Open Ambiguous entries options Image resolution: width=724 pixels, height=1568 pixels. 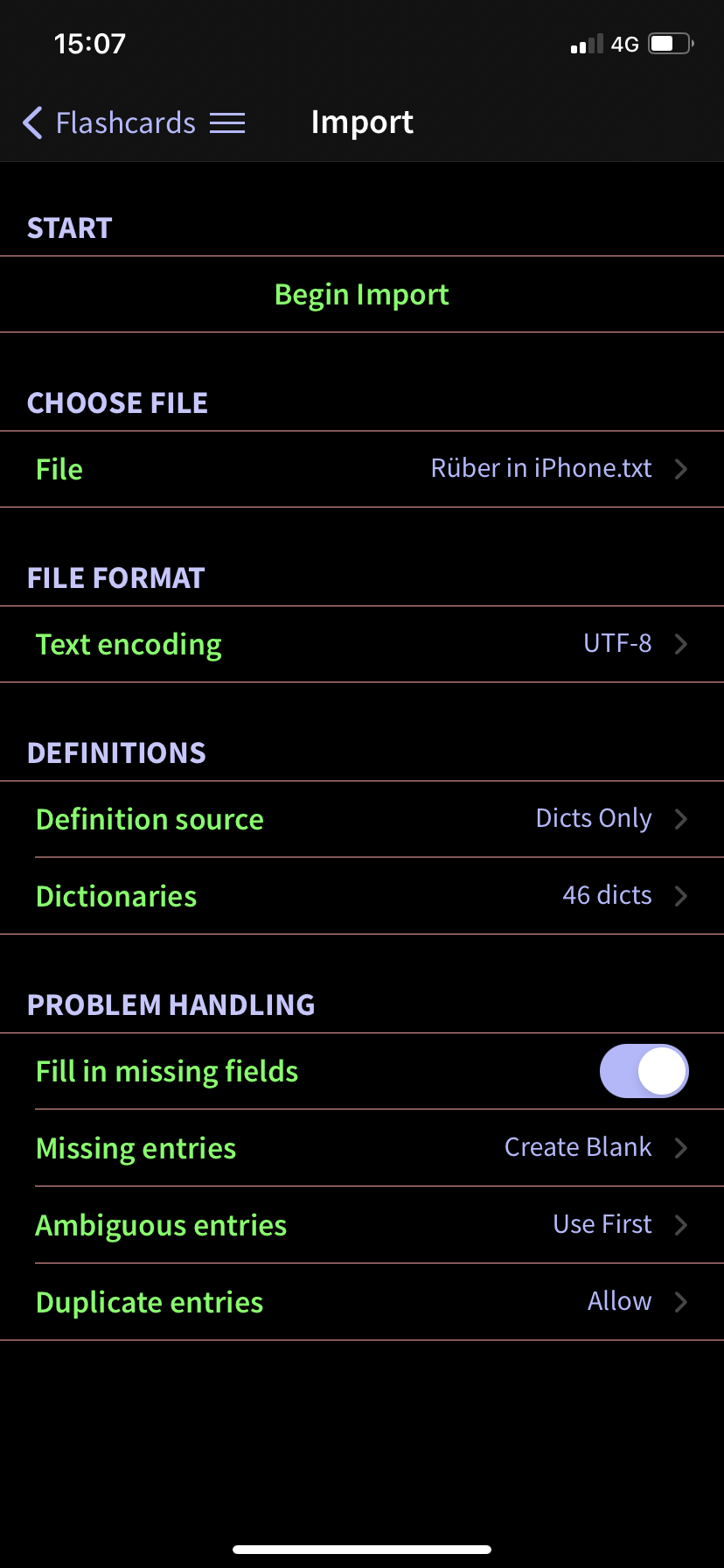click(362, 1225)
